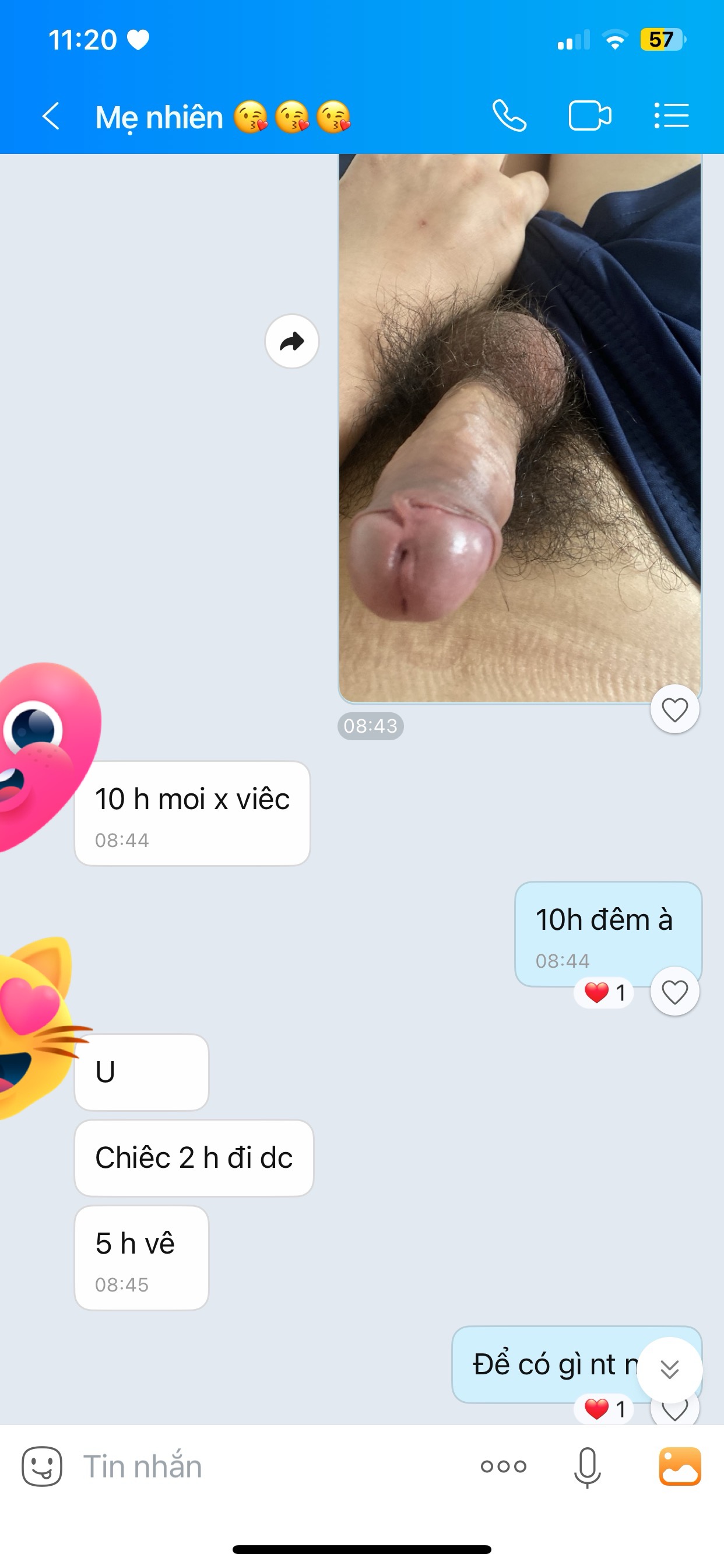Open the sticker and emoji picker

(42, 1466)
